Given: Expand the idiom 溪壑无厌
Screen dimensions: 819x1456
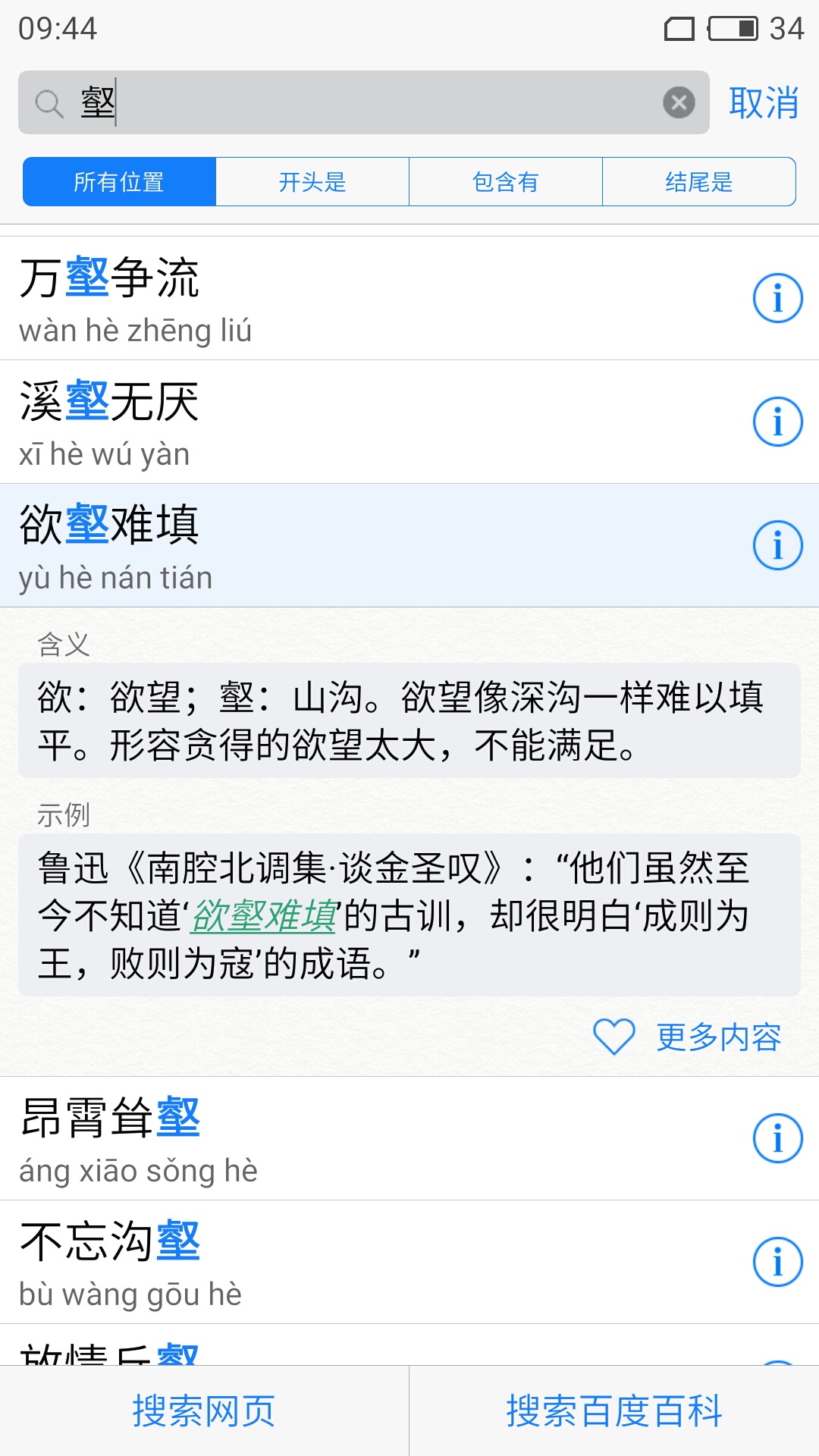Looking at the screenshot, I should pyautogui.click(x=303, y=422).
